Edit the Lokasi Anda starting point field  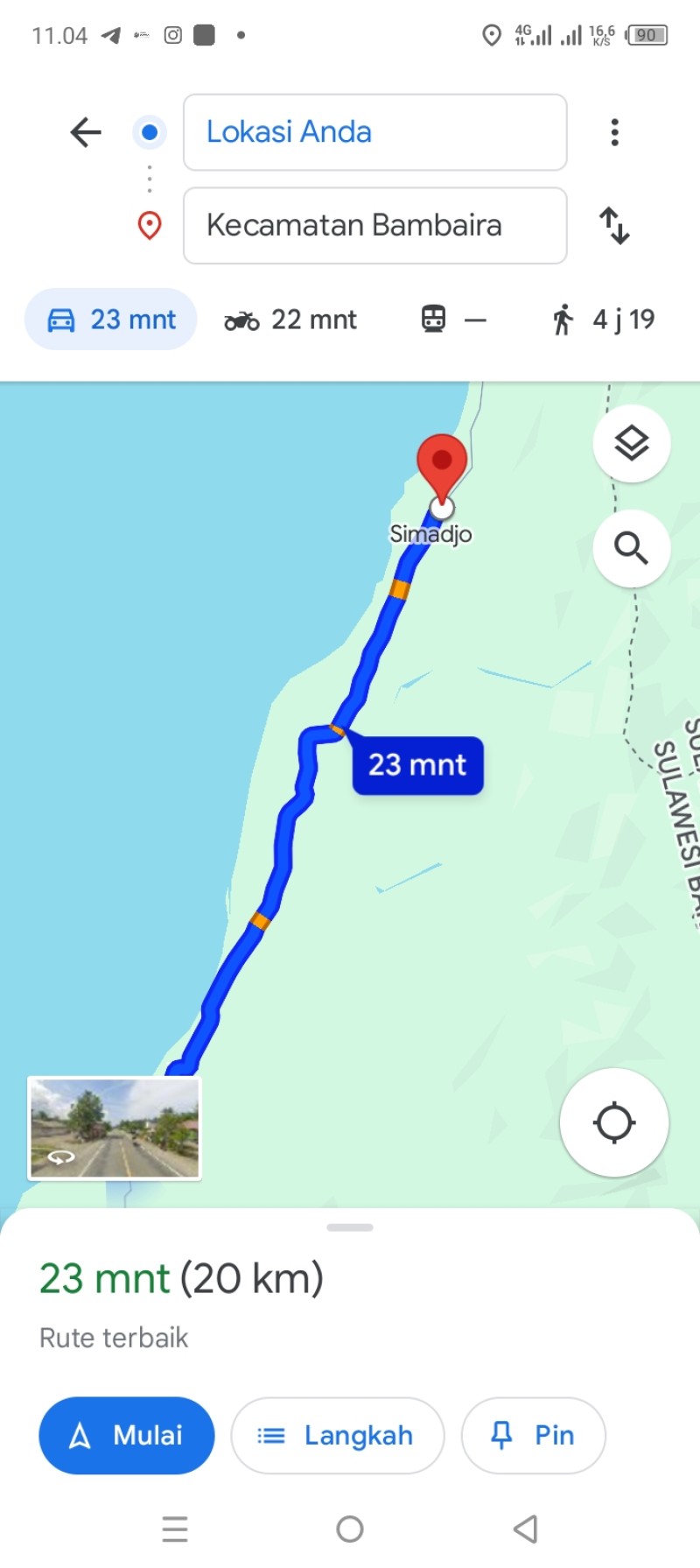(x=374, y=132)
